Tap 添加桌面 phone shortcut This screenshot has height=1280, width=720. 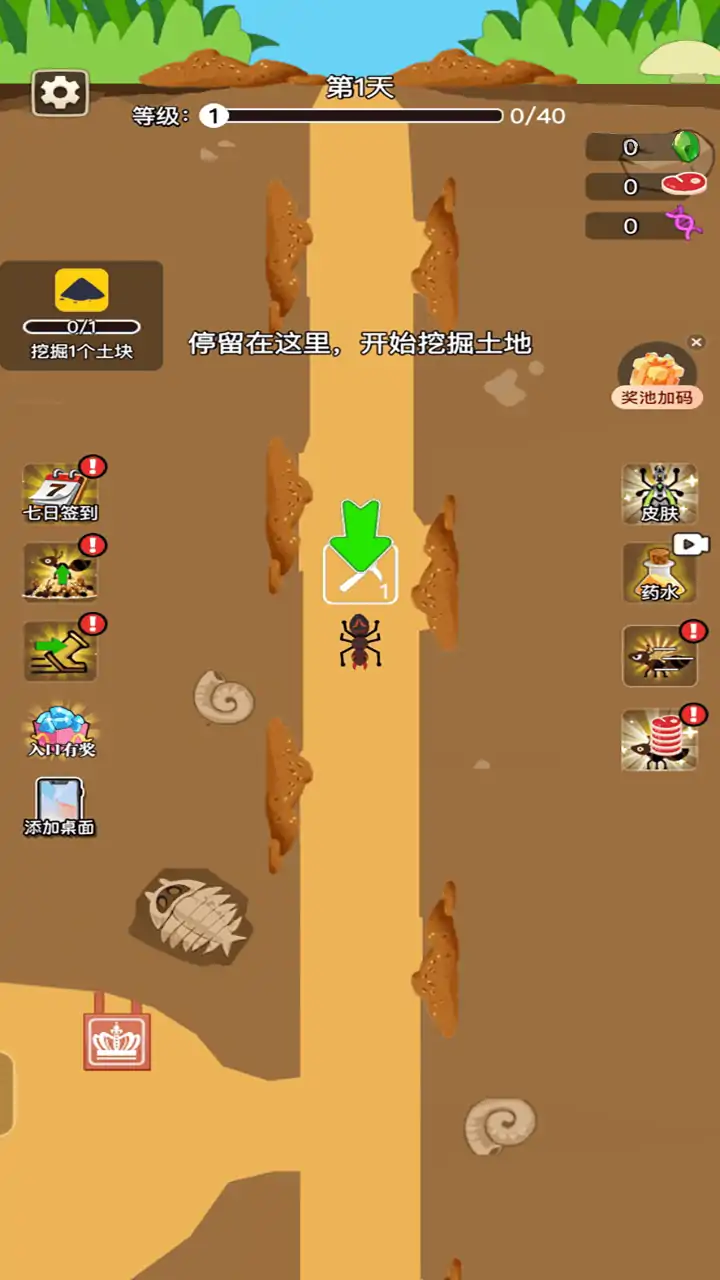coord(60,806)
